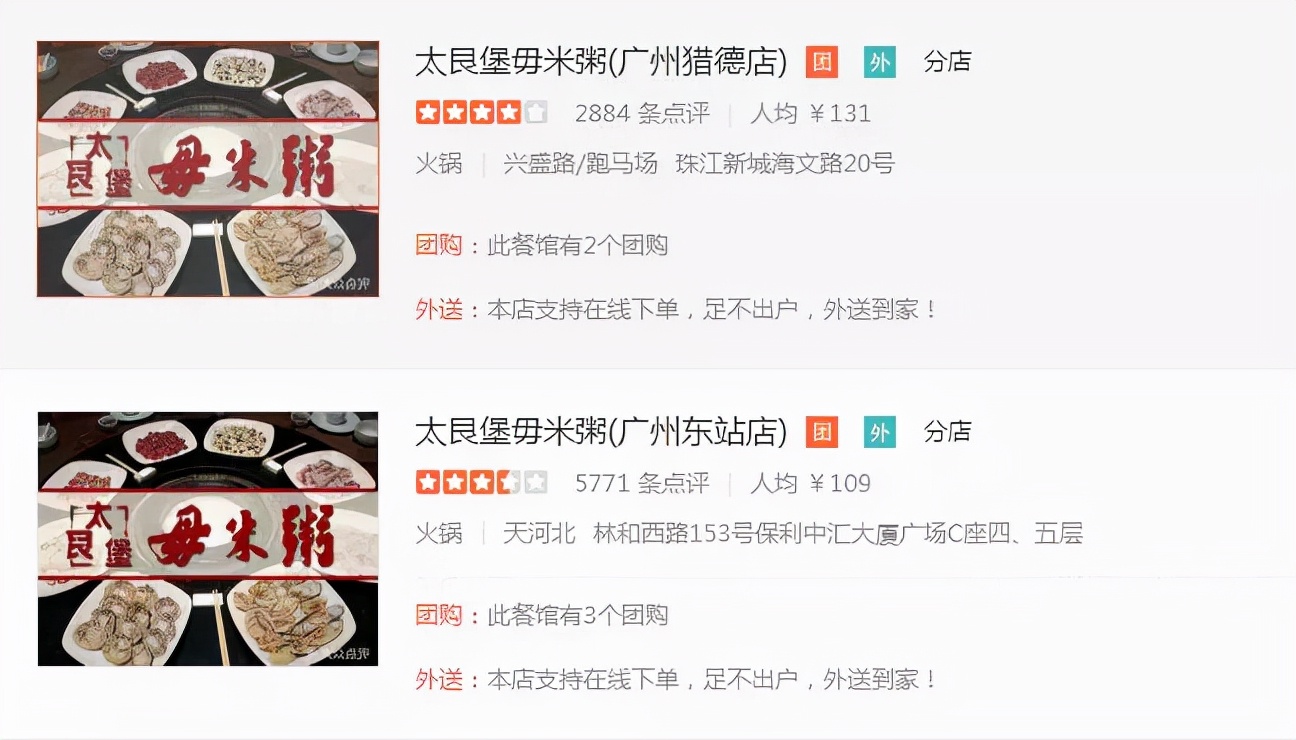Tap 外 delivery badge for 广州东站店
This screenshot has width=1296, height=740.
880,432
